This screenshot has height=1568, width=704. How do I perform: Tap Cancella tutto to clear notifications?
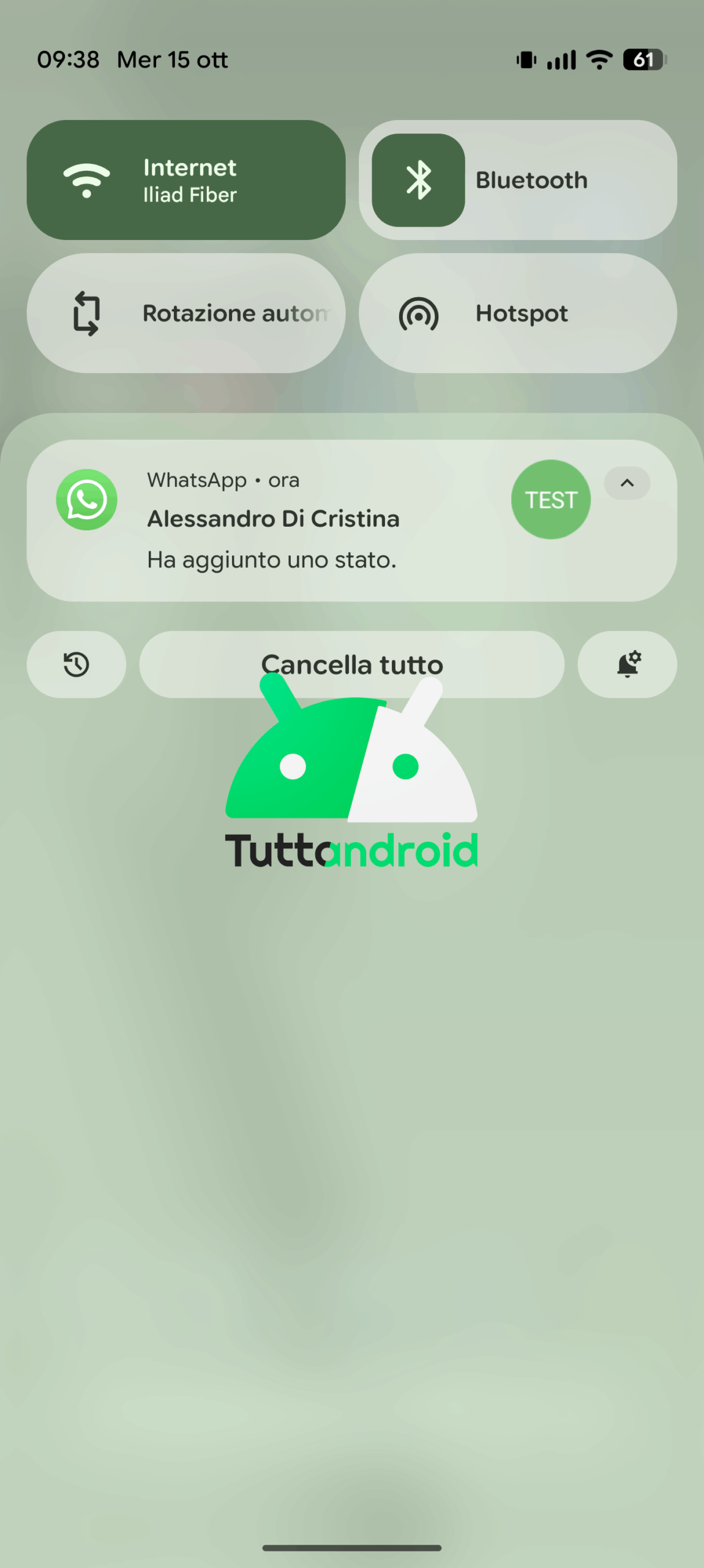[x=351, y=665]
